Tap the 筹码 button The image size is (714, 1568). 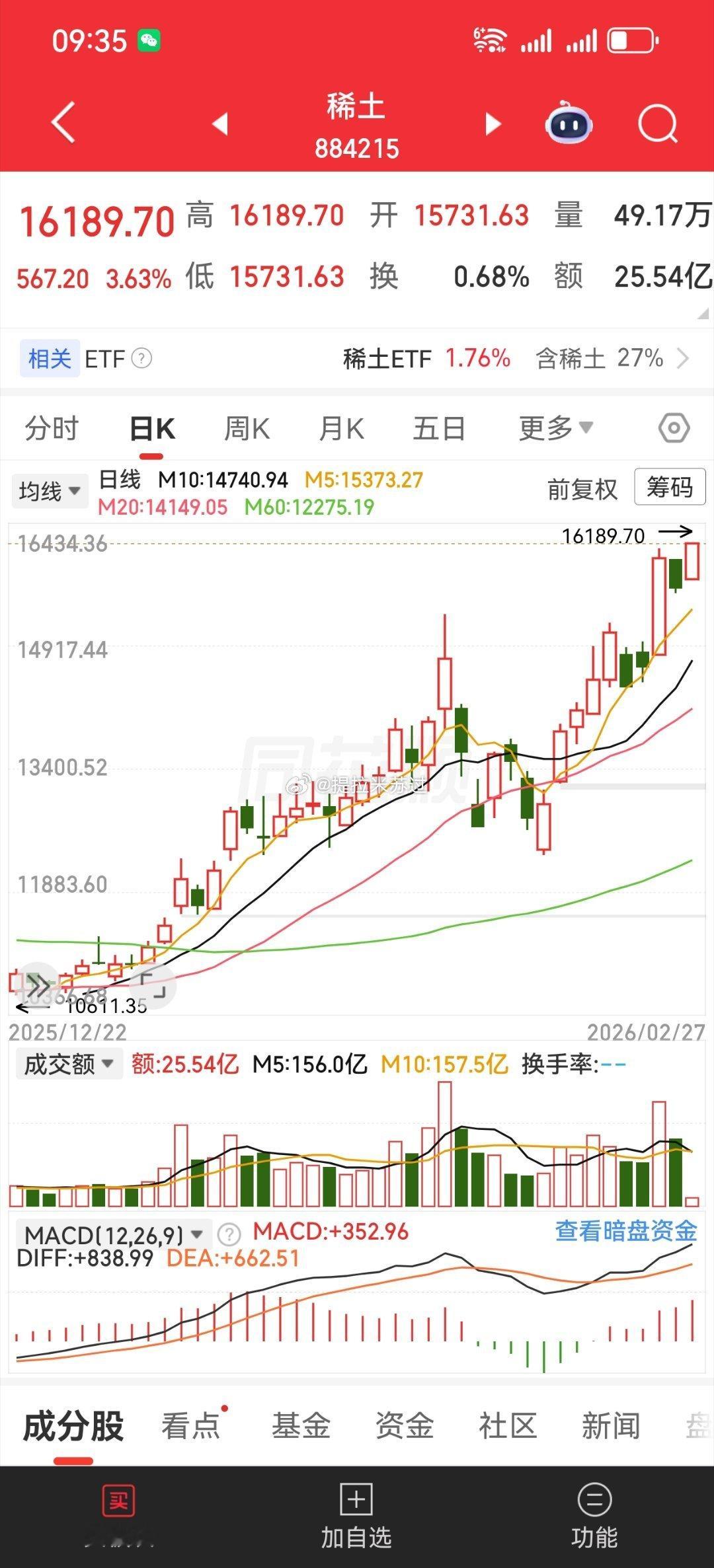click(x=670, y=488)
